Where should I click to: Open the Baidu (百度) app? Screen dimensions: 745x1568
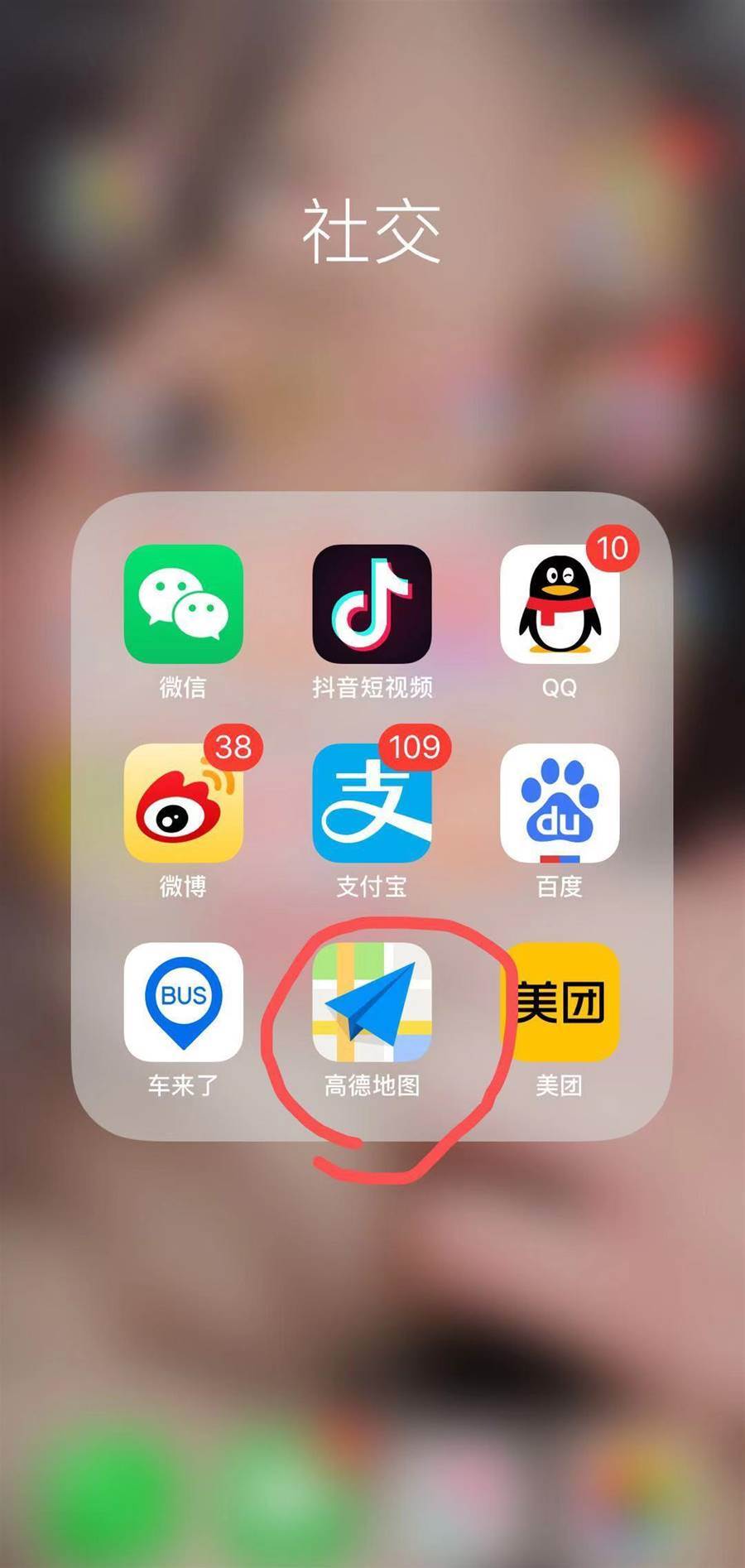click(560, 803)
